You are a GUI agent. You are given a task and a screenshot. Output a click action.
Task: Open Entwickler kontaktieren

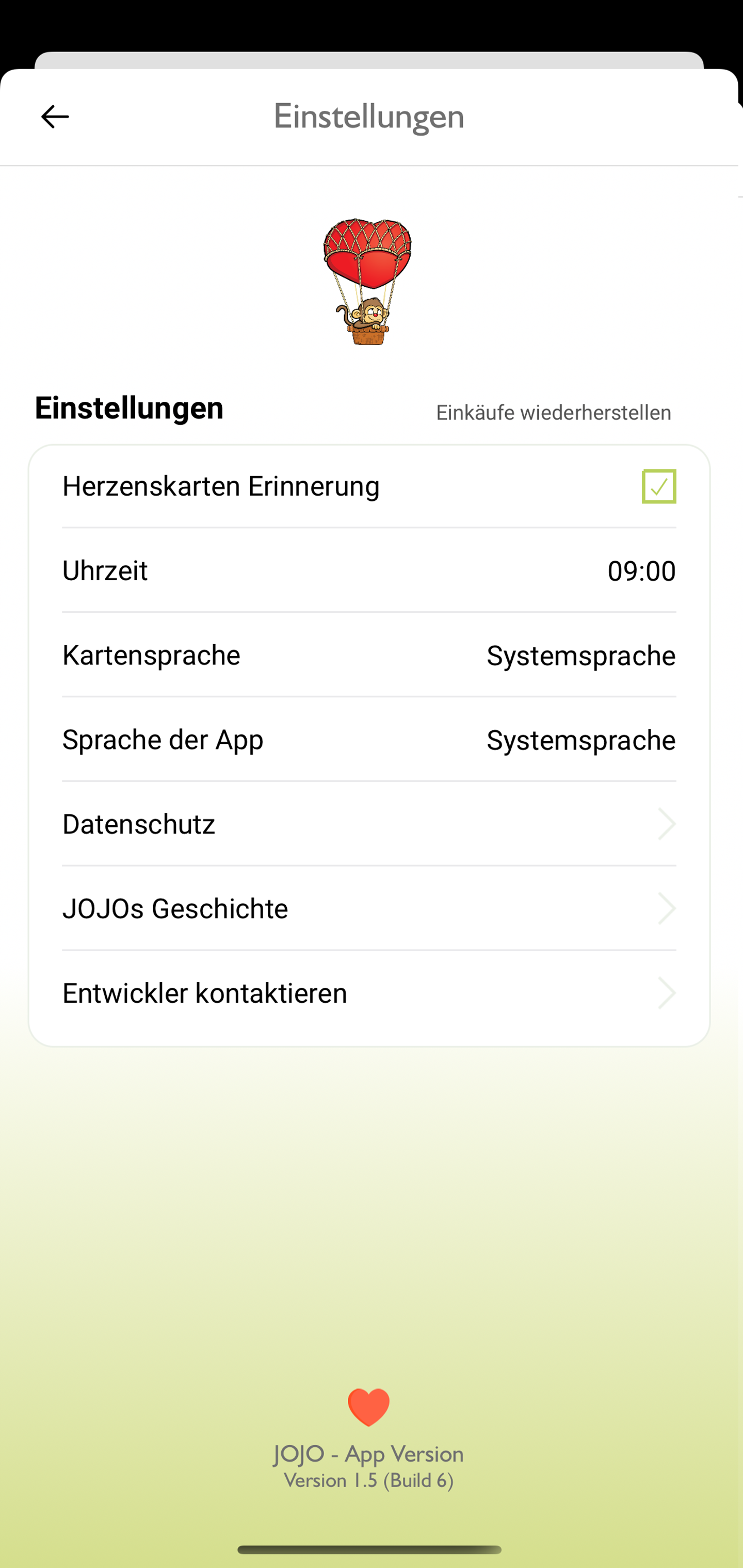368,993
